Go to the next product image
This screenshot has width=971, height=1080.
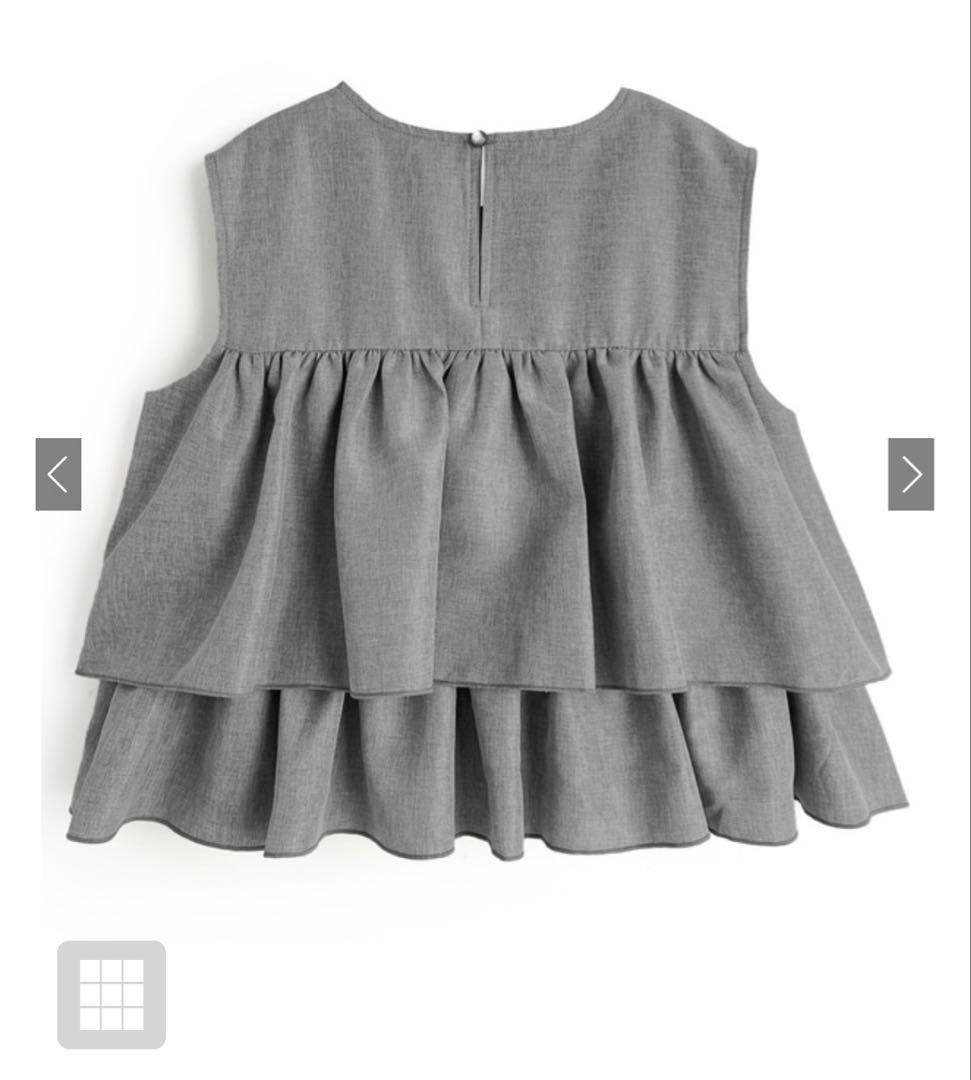(x=910, y=474)
